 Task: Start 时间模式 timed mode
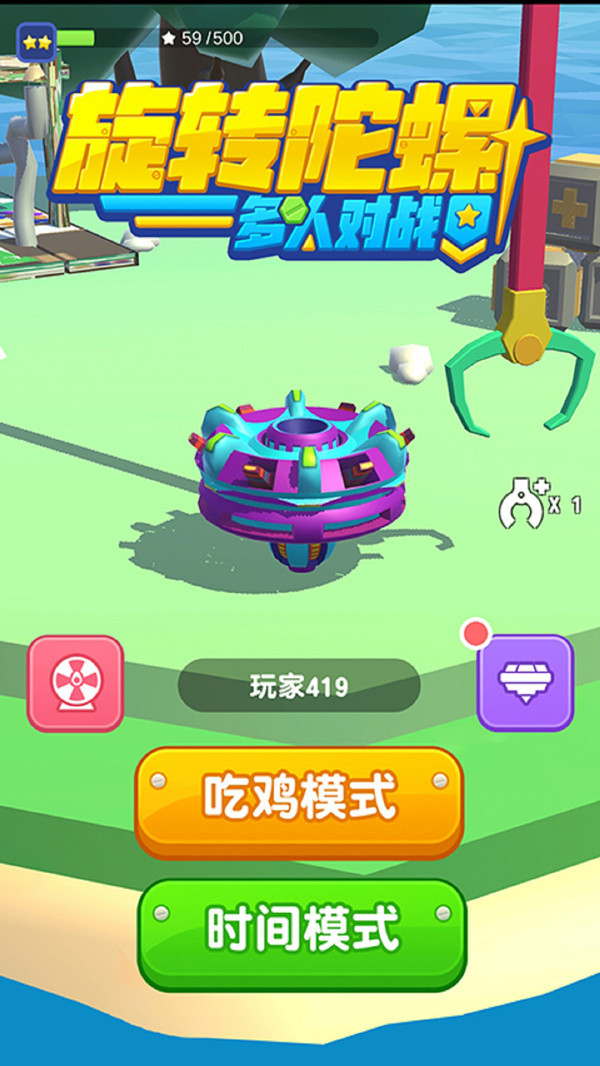pyautogui.click(x=301, y=931)
